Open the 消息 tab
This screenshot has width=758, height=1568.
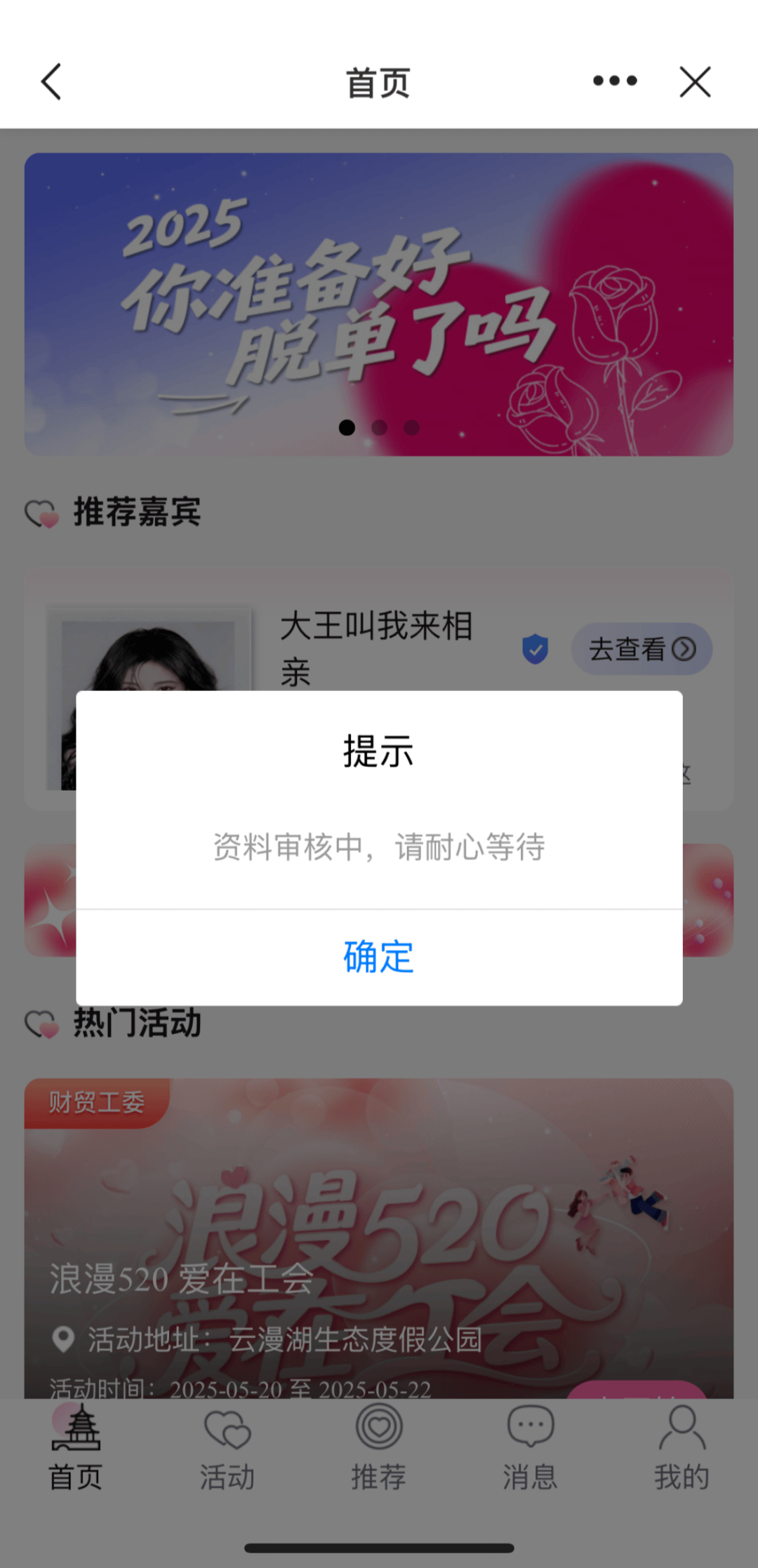tap(530, 1449)
